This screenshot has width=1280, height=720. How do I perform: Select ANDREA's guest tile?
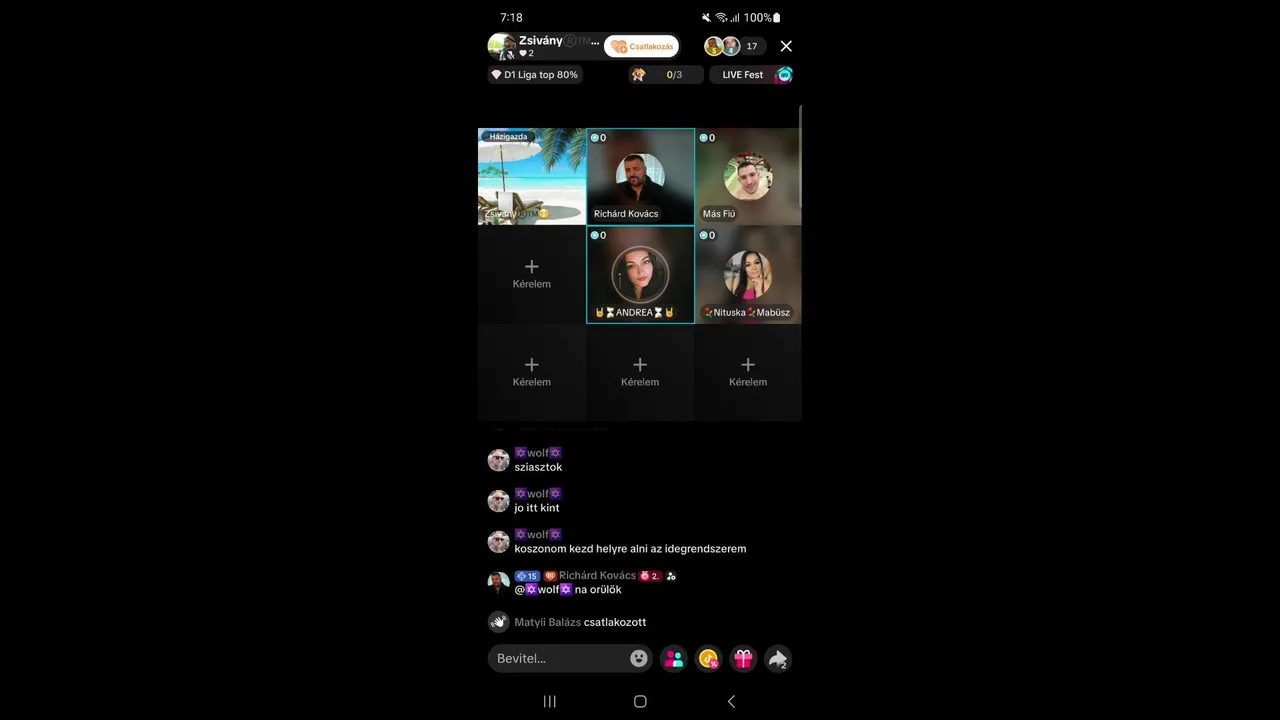coord(640,275)
